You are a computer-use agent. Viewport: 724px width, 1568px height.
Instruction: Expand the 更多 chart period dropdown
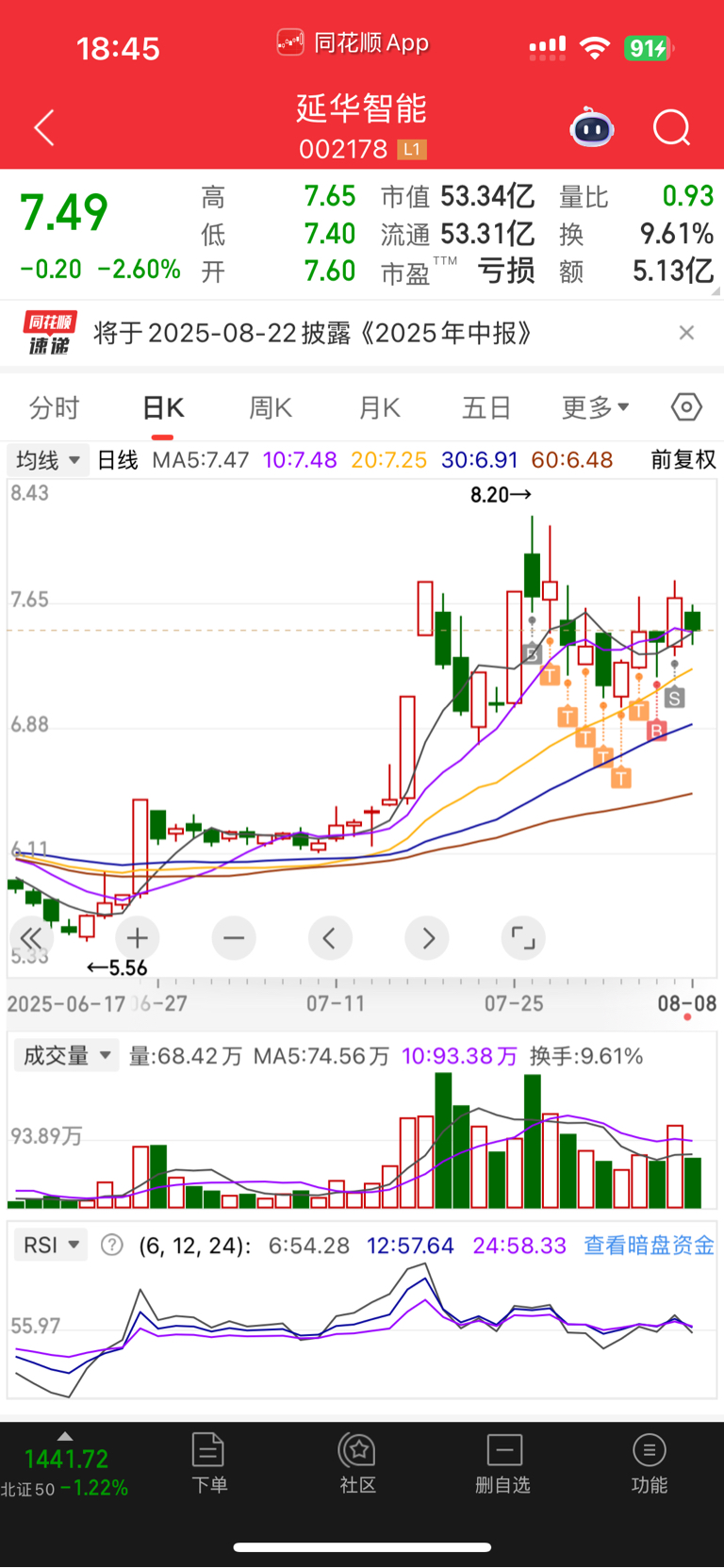coord(595,408)
